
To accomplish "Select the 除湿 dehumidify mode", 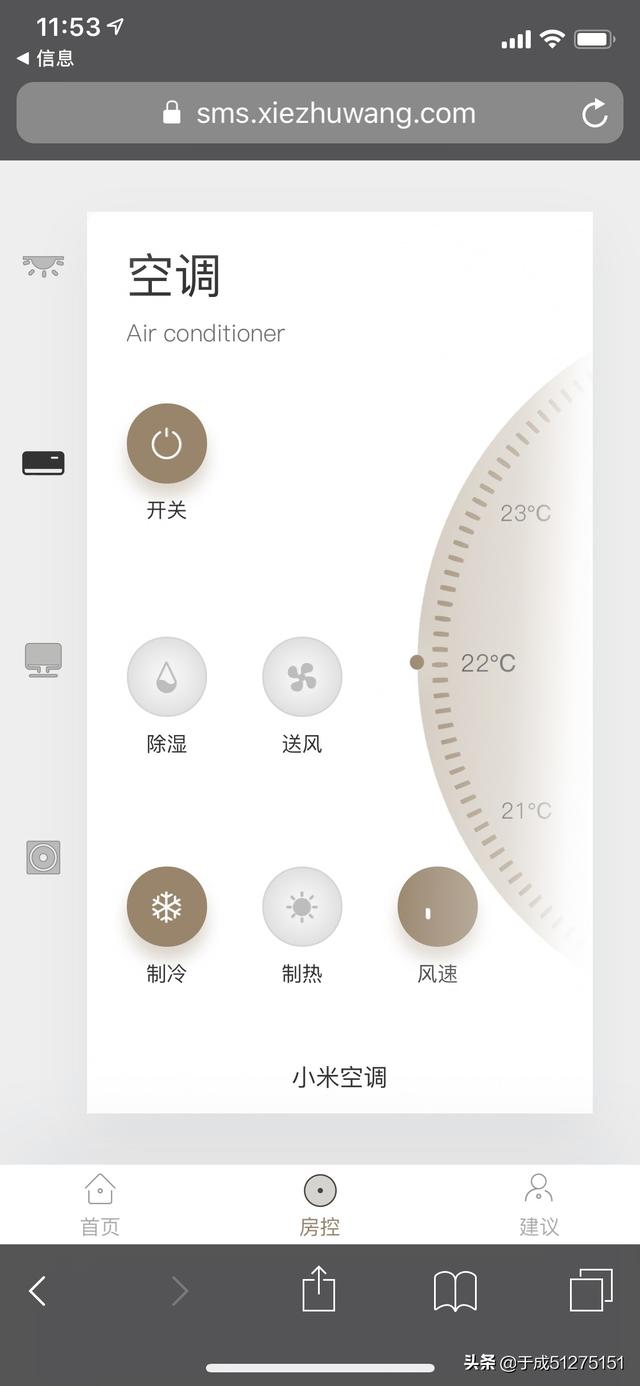I will tap(167, 677).
